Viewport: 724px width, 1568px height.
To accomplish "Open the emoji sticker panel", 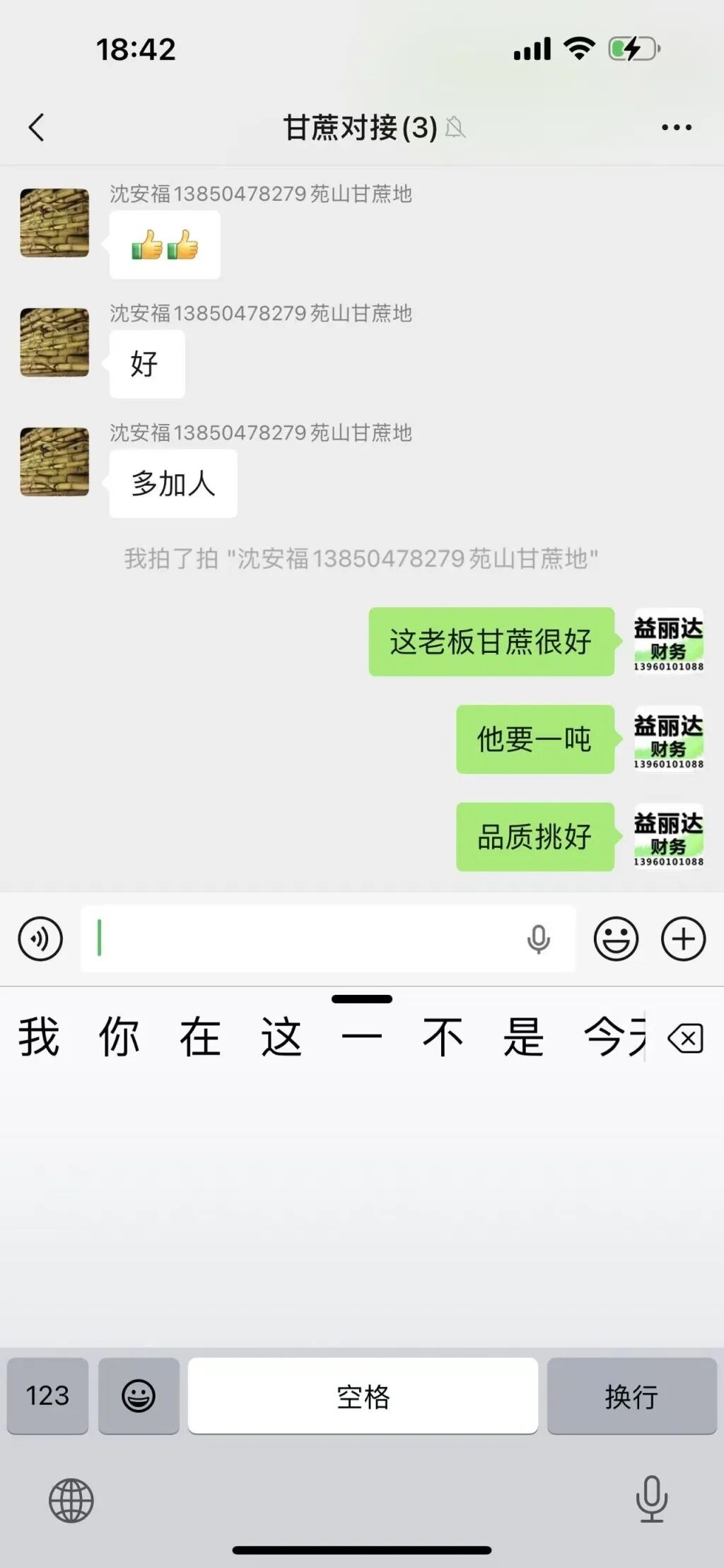I will click(616, 939).
